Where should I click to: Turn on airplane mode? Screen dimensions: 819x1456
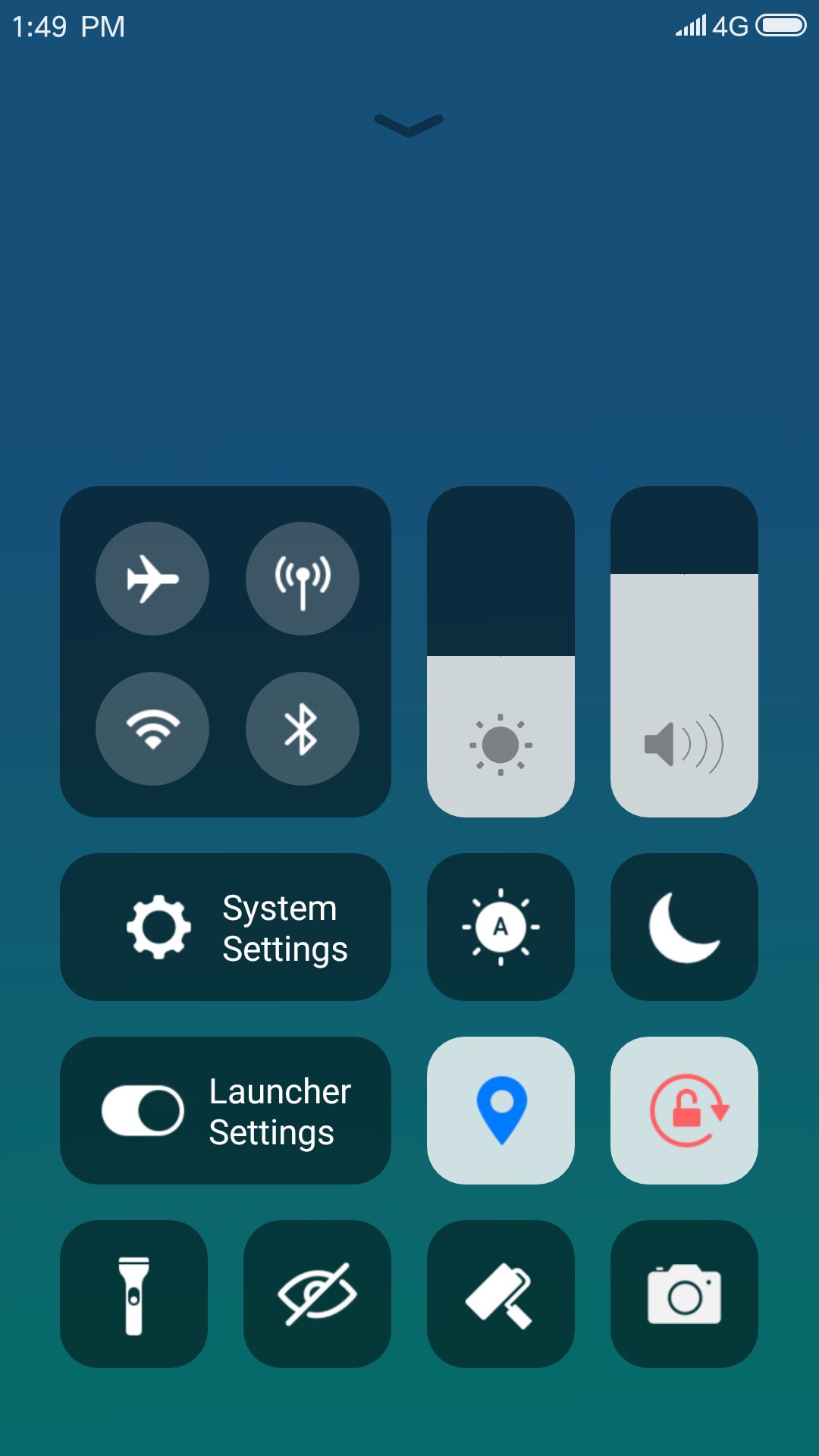pyautogui.click(x=152, y=579)
